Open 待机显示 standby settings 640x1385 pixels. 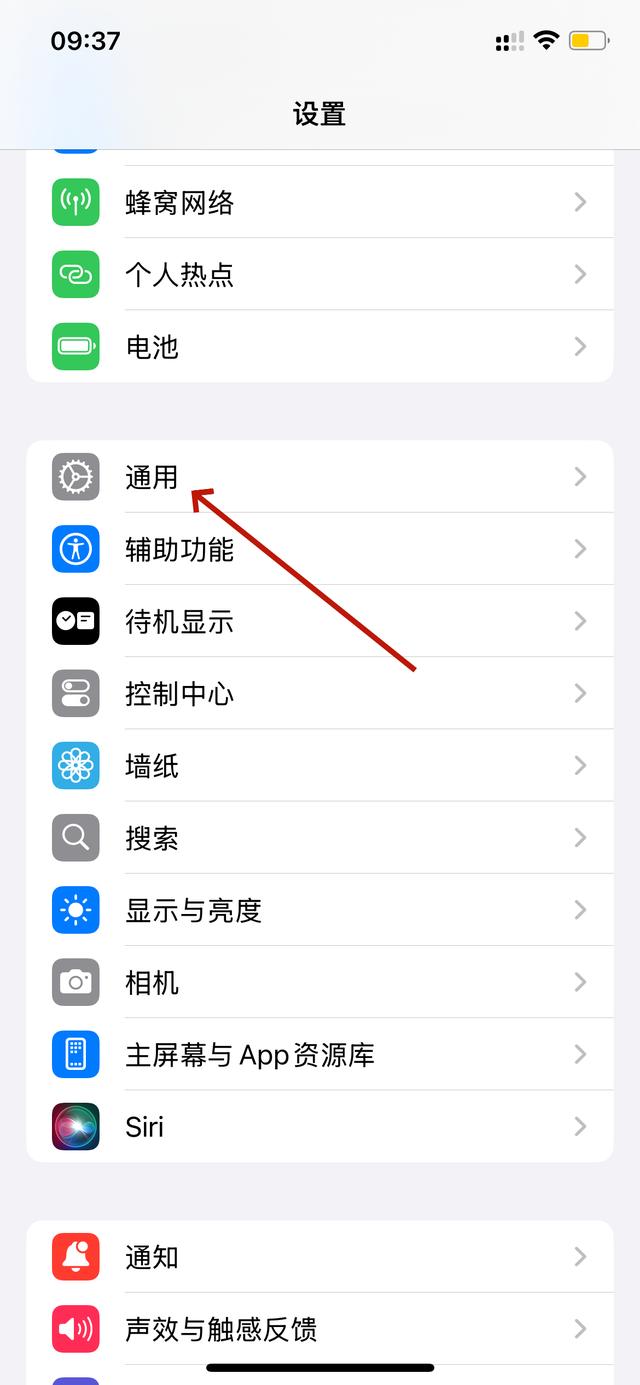319,621
